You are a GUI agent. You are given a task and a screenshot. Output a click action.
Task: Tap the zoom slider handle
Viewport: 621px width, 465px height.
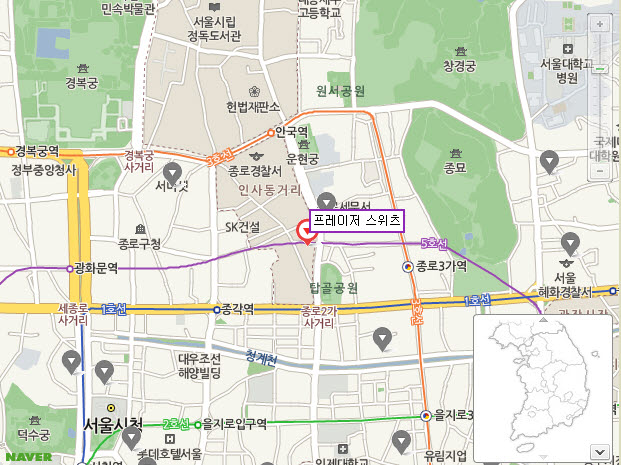(x=600, y=69)
